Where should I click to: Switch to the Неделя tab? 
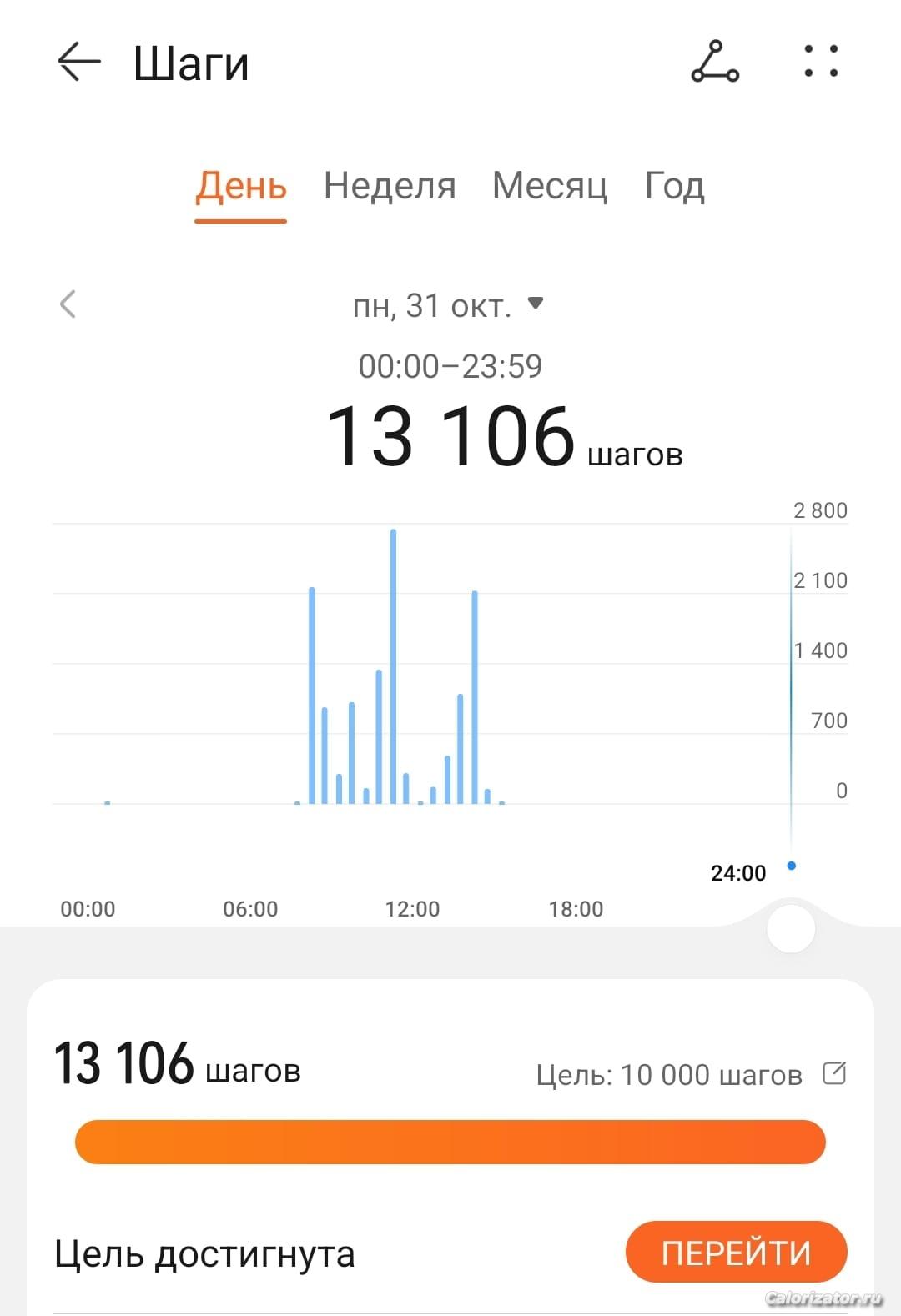pyautogui.click(x=390, y=186)
